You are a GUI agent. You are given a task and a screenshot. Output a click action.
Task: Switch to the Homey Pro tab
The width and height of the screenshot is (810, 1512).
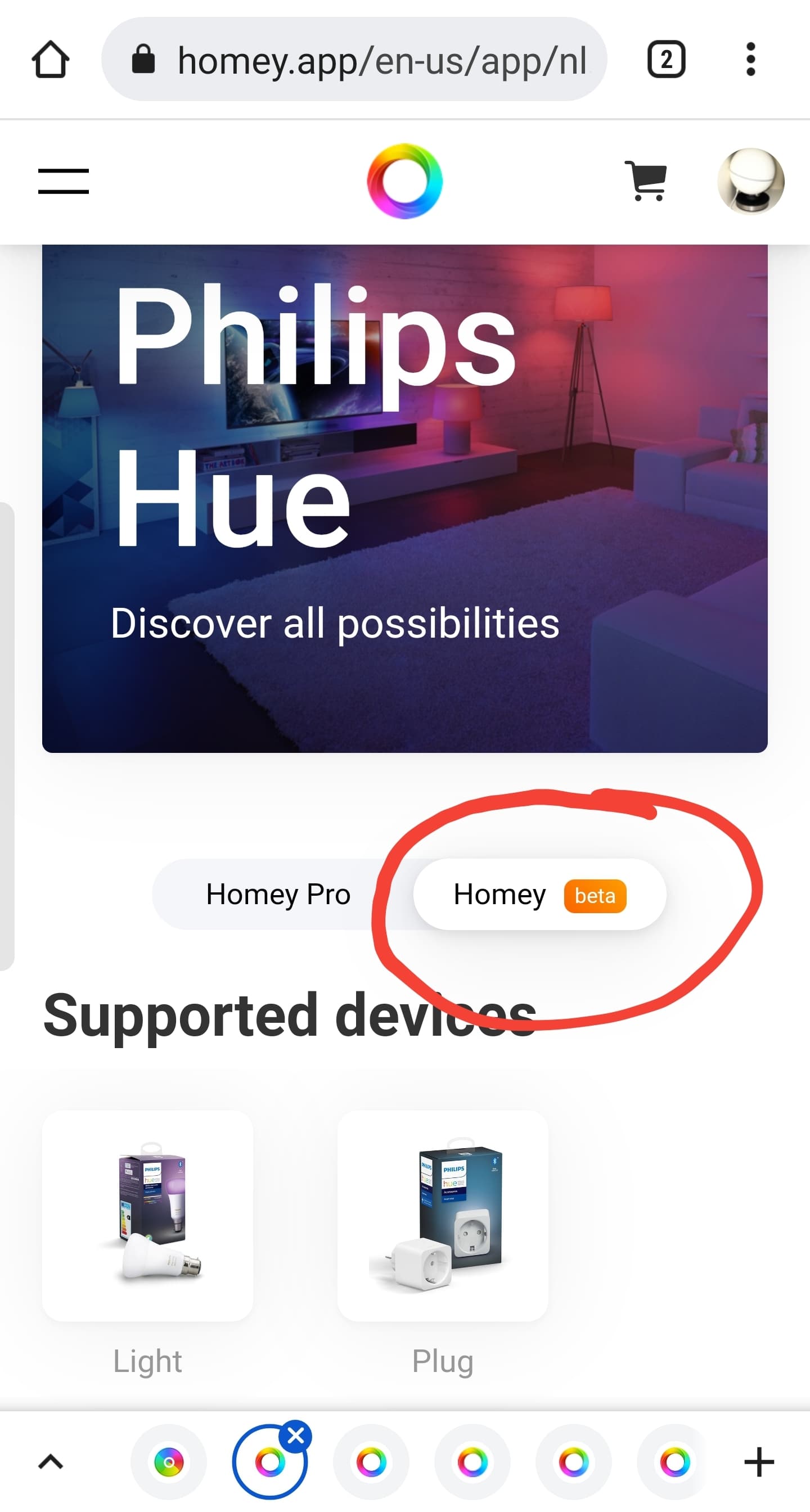(278, 895)
